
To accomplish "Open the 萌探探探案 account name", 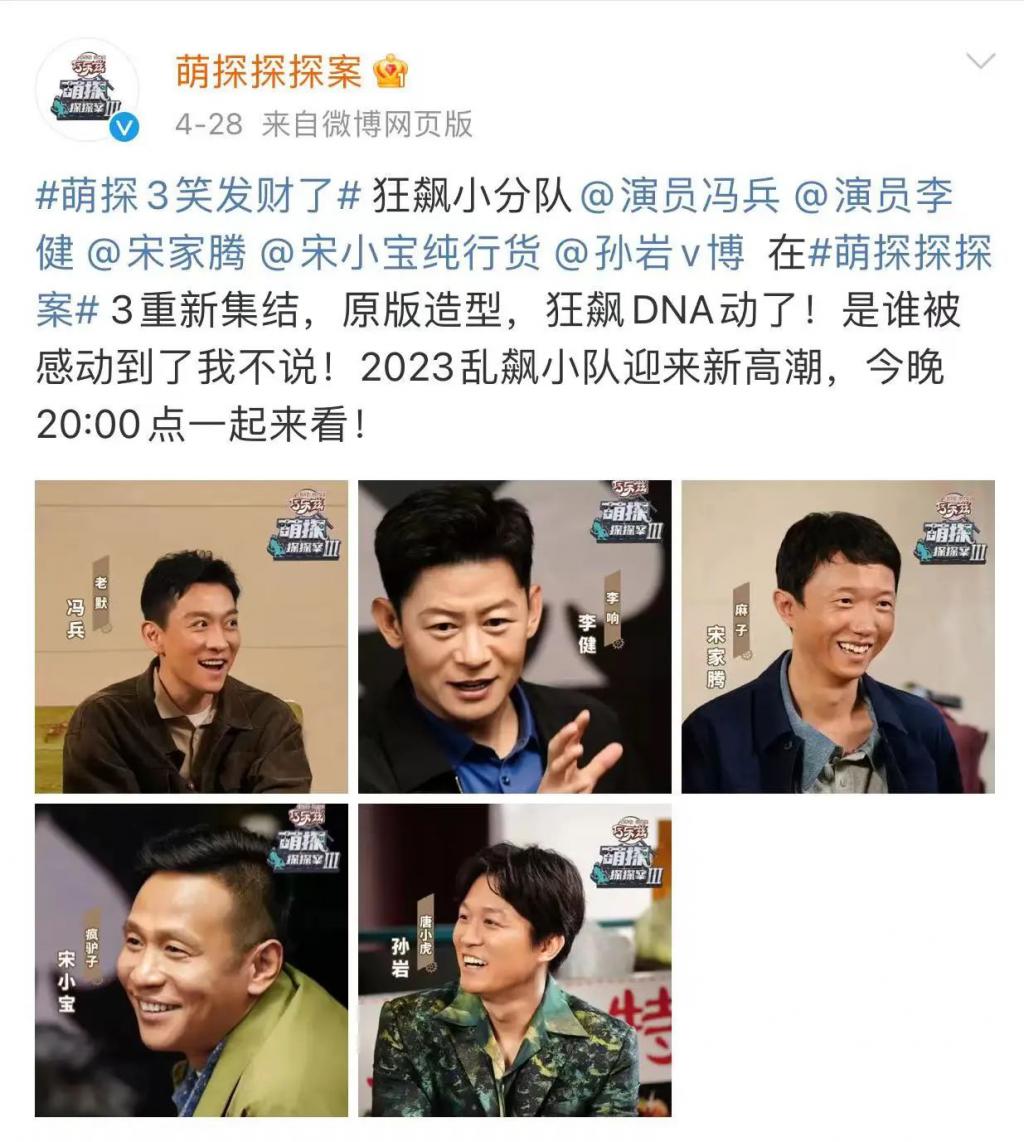I will pos(267,72).
